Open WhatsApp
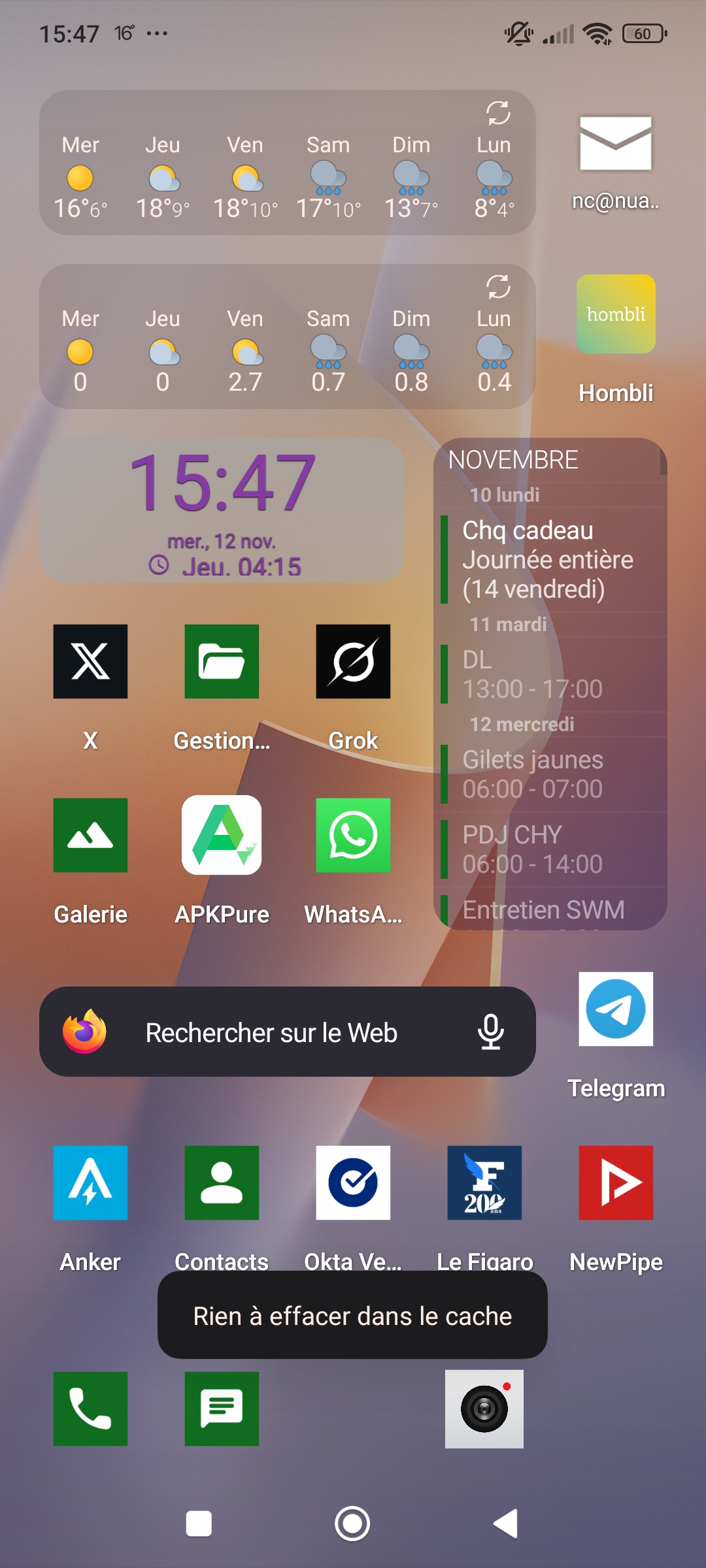This screenshot has width=706, height=1568. (353, 836)
